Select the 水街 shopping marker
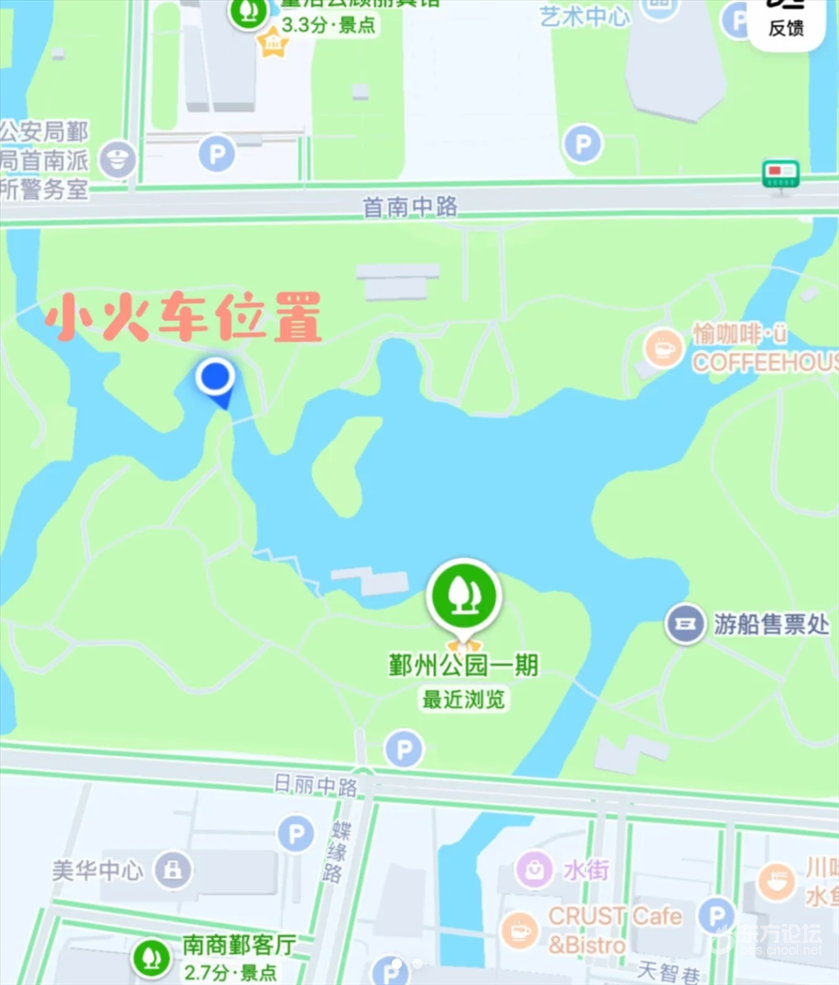839x985 pixels. (x=535, y=869)
